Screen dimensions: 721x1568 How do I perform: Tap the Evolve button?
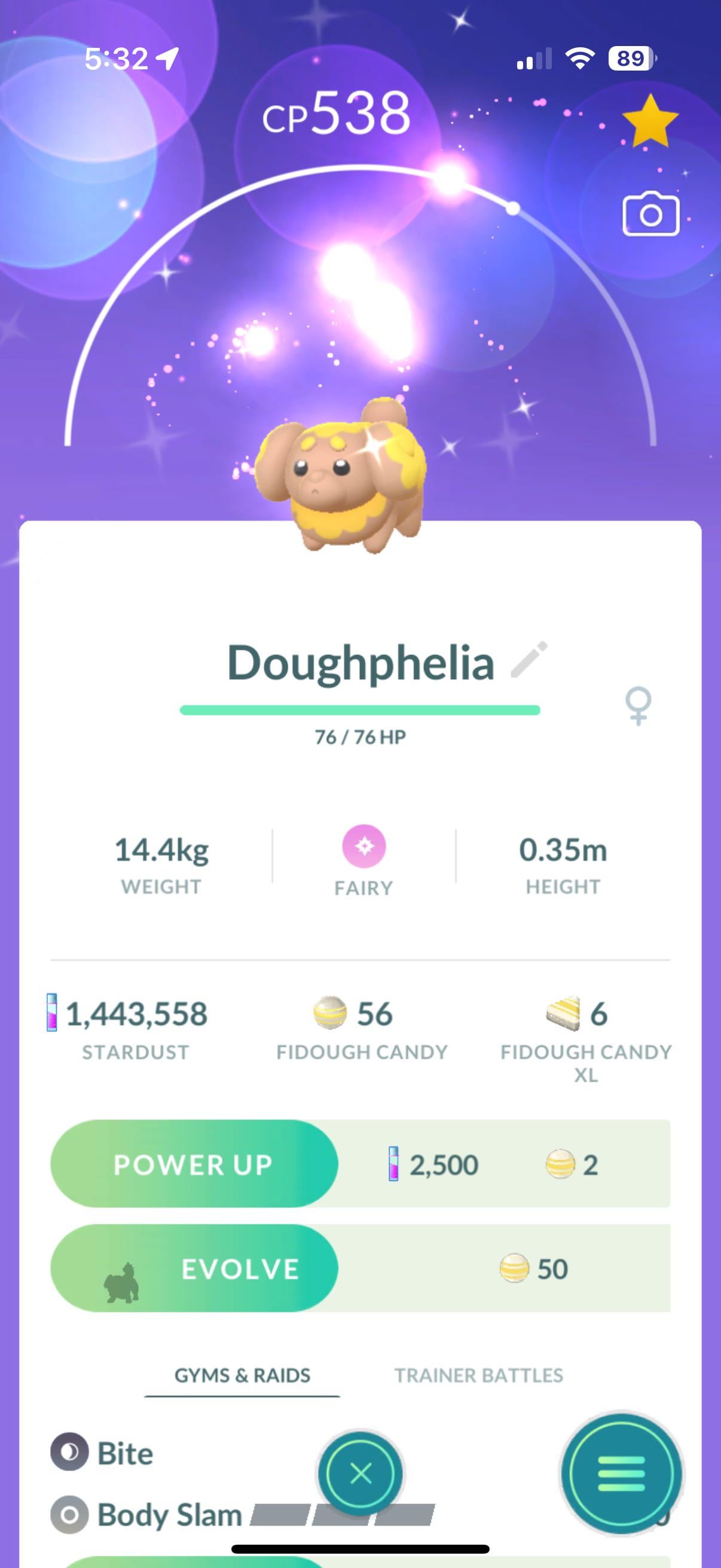pyautogui.click(x=194, y=1268)
